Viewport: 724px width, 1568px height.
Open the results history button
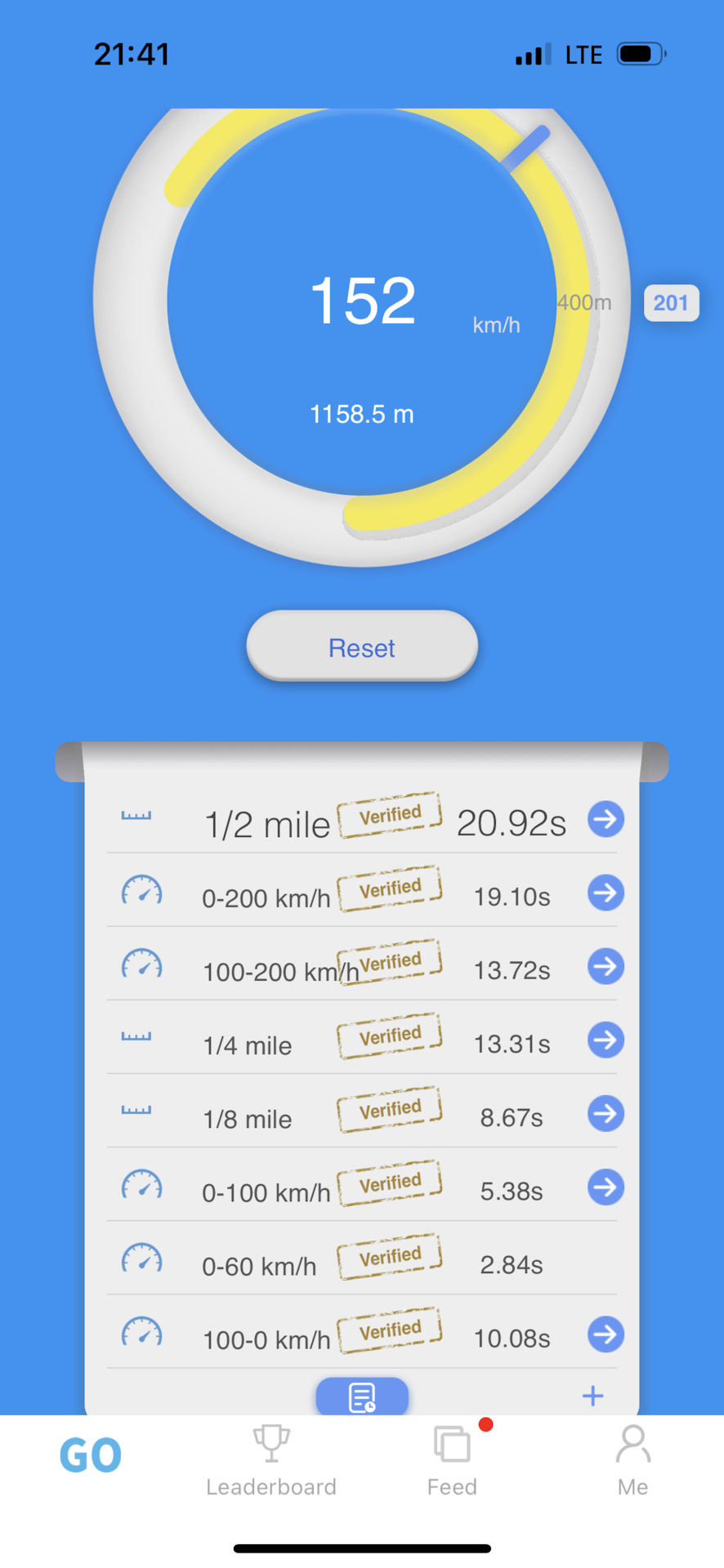point(362,1396)
